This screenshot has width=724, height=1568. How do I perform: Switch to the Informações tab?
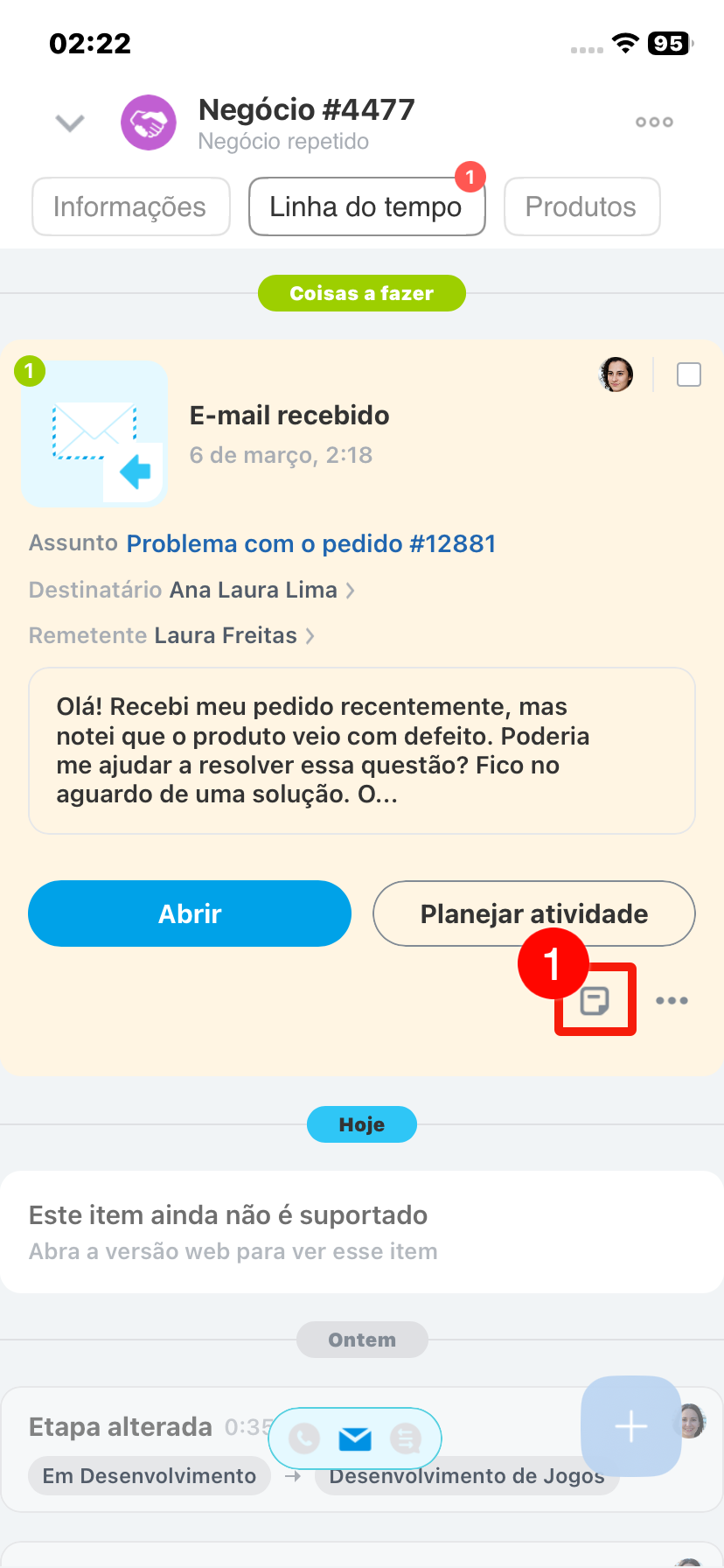(x=130, y=207)
